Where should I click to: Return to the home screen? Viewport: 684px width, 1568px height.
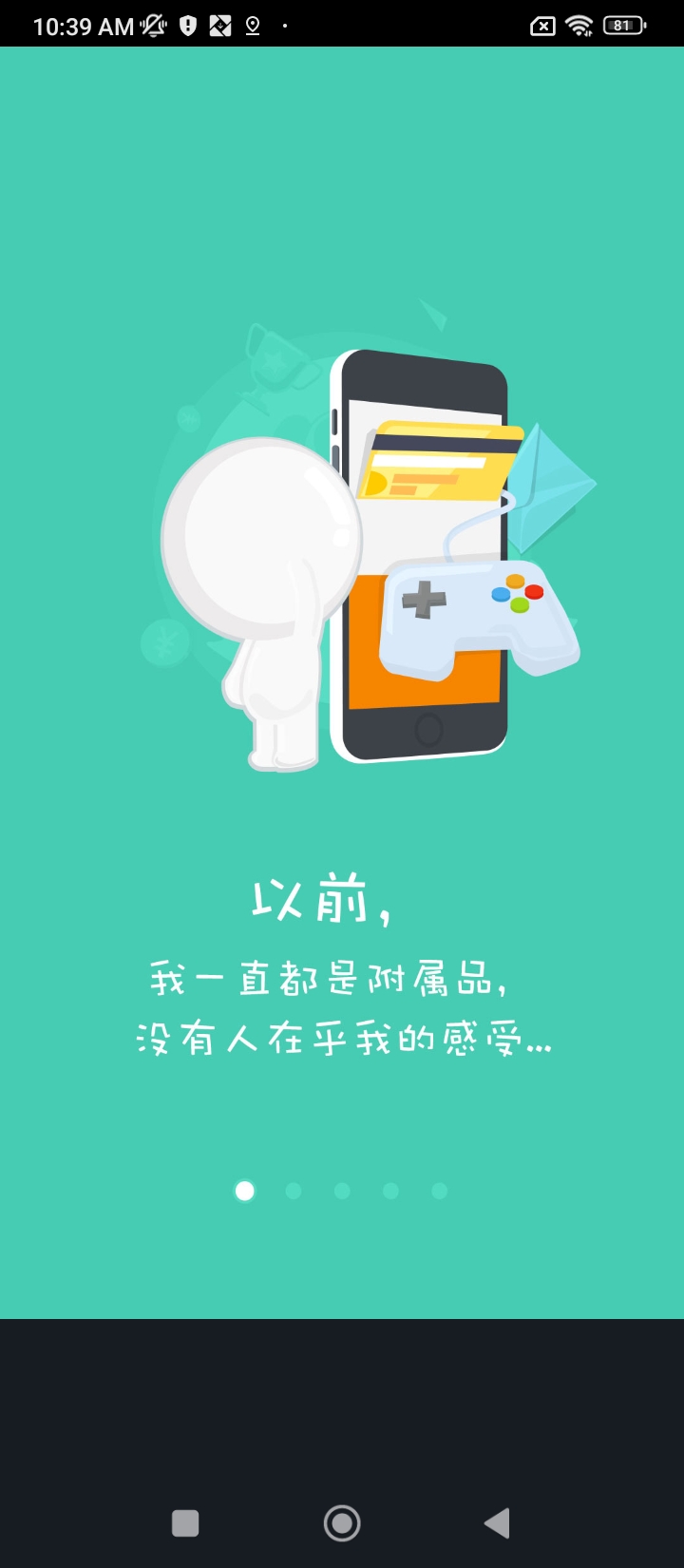tap(342, 1523)
